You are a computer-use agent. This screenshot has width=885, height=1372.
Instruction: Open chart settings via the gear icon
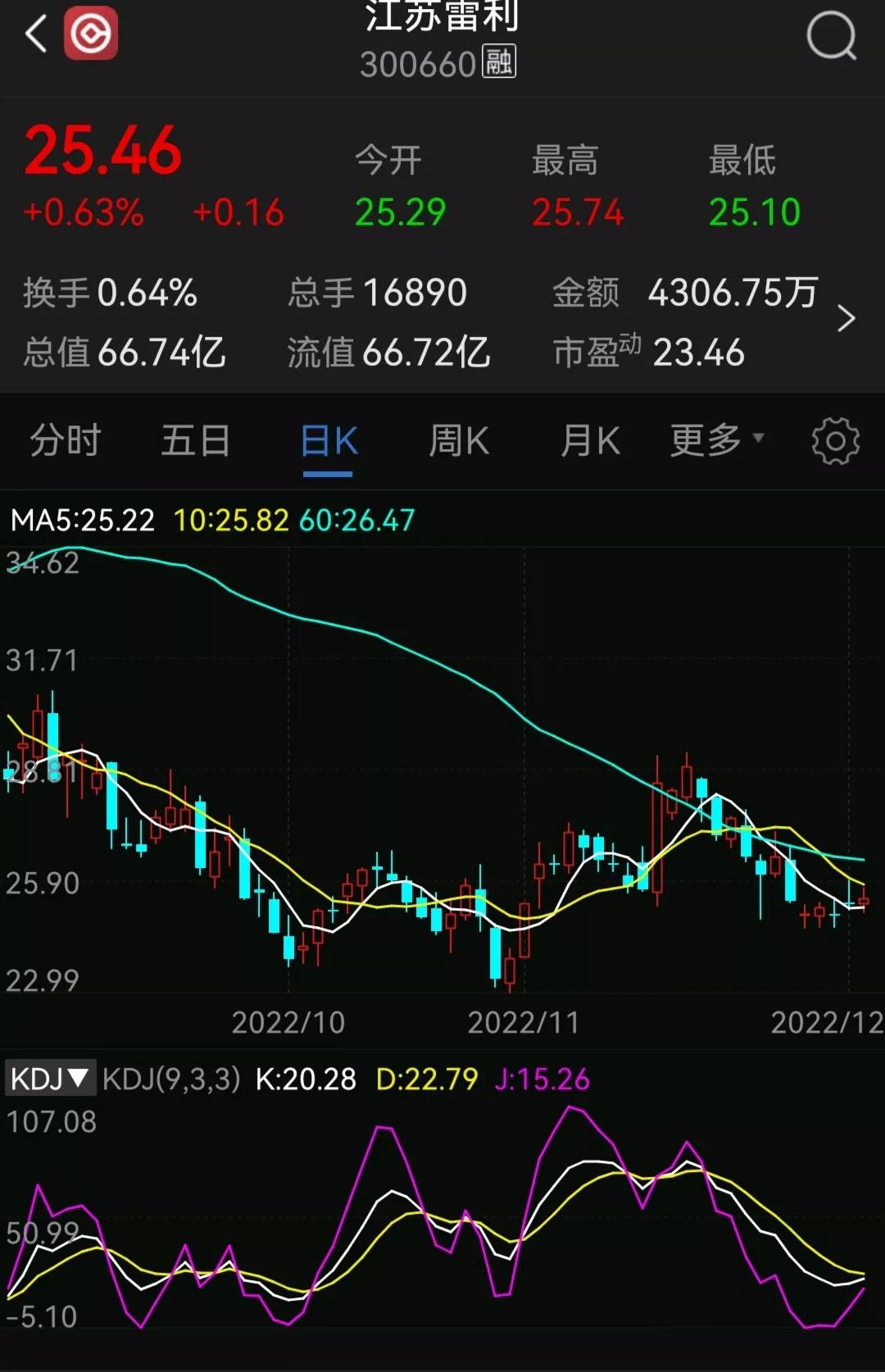coord(833,441)
